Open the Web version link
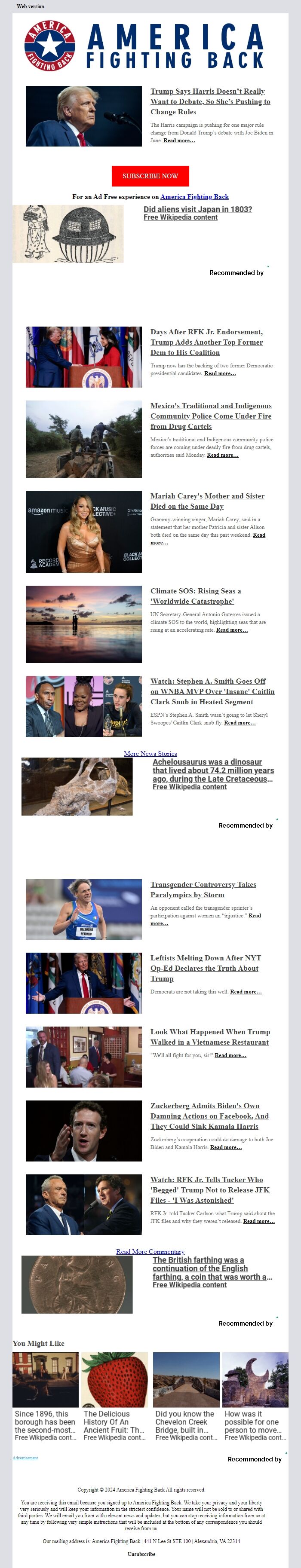 [31, 6]
